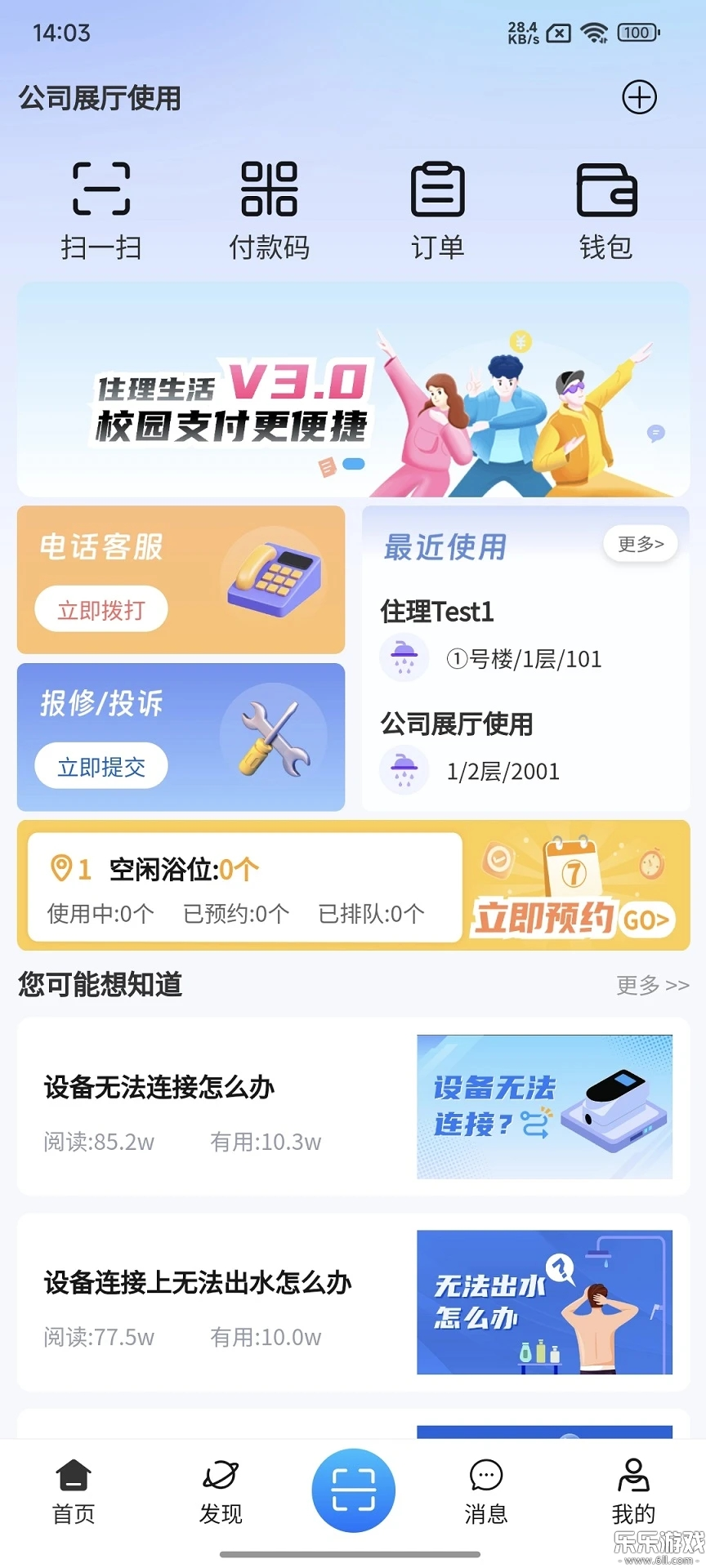Viewport: 706px width, 1568px height.
Task: Open 扫一扫 scanner shortcut
Action: [101, 210]
